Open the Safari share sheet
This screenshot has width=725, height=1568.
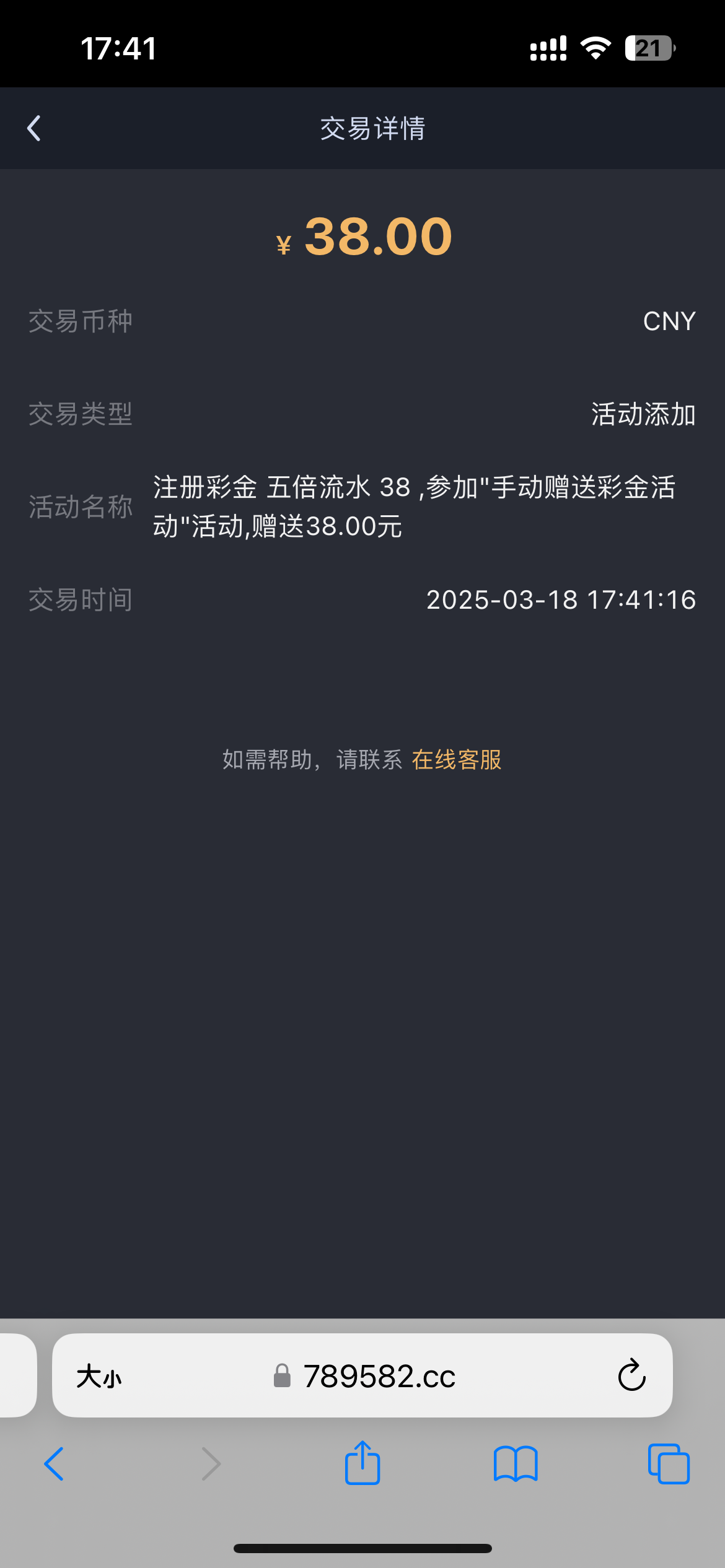[x=362, y=1463]
